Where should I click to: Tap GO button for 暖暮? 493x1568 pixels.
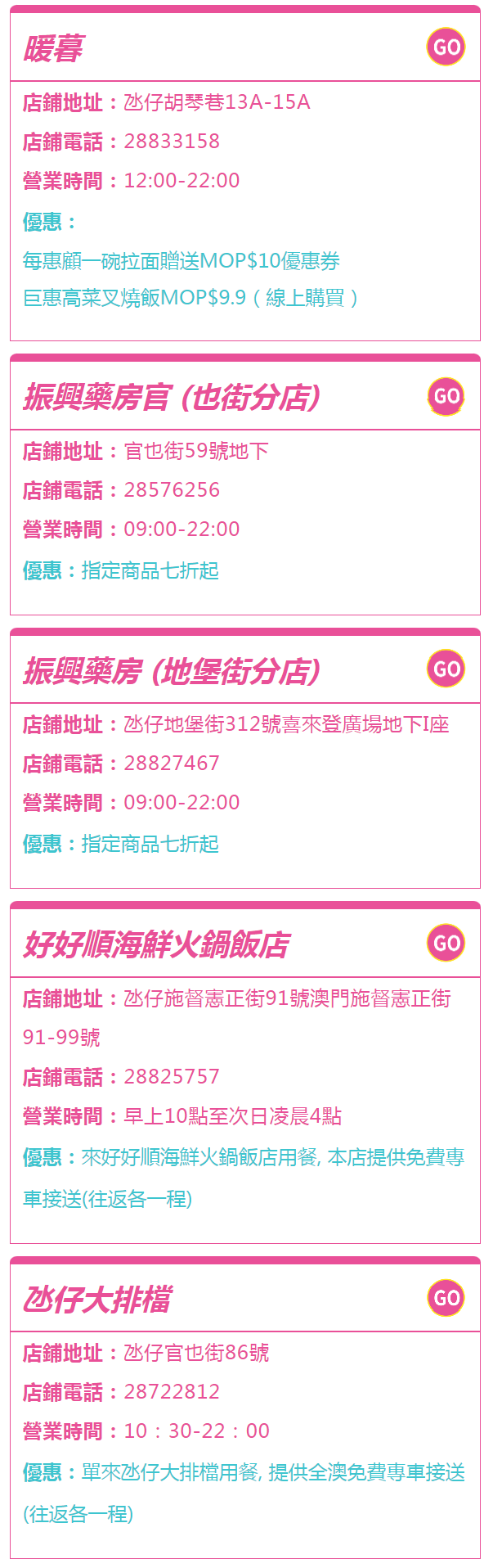click(446, 47)
